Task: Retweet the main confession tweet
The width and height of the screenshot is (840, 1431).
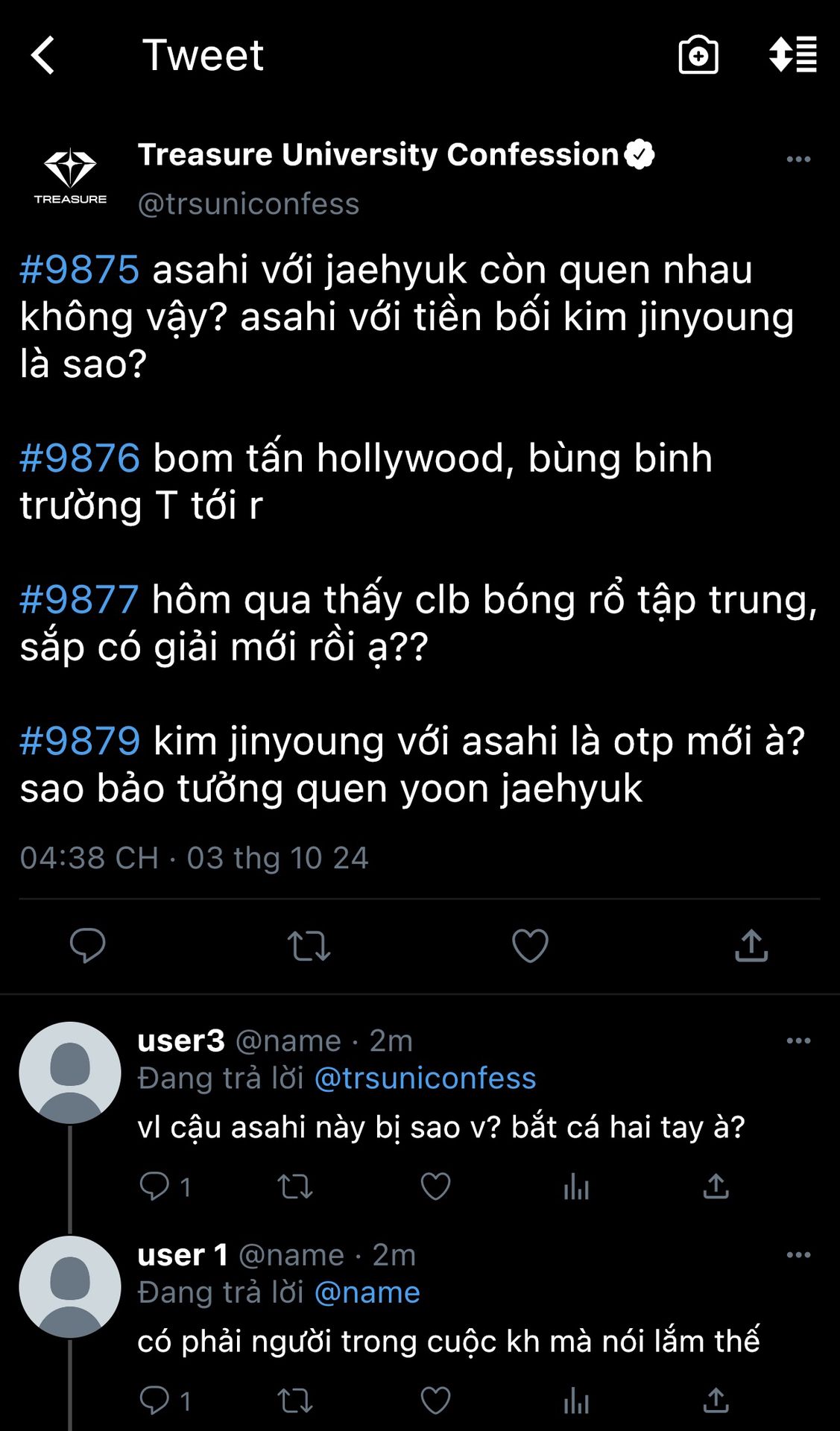Action: (x=309, y=945)
